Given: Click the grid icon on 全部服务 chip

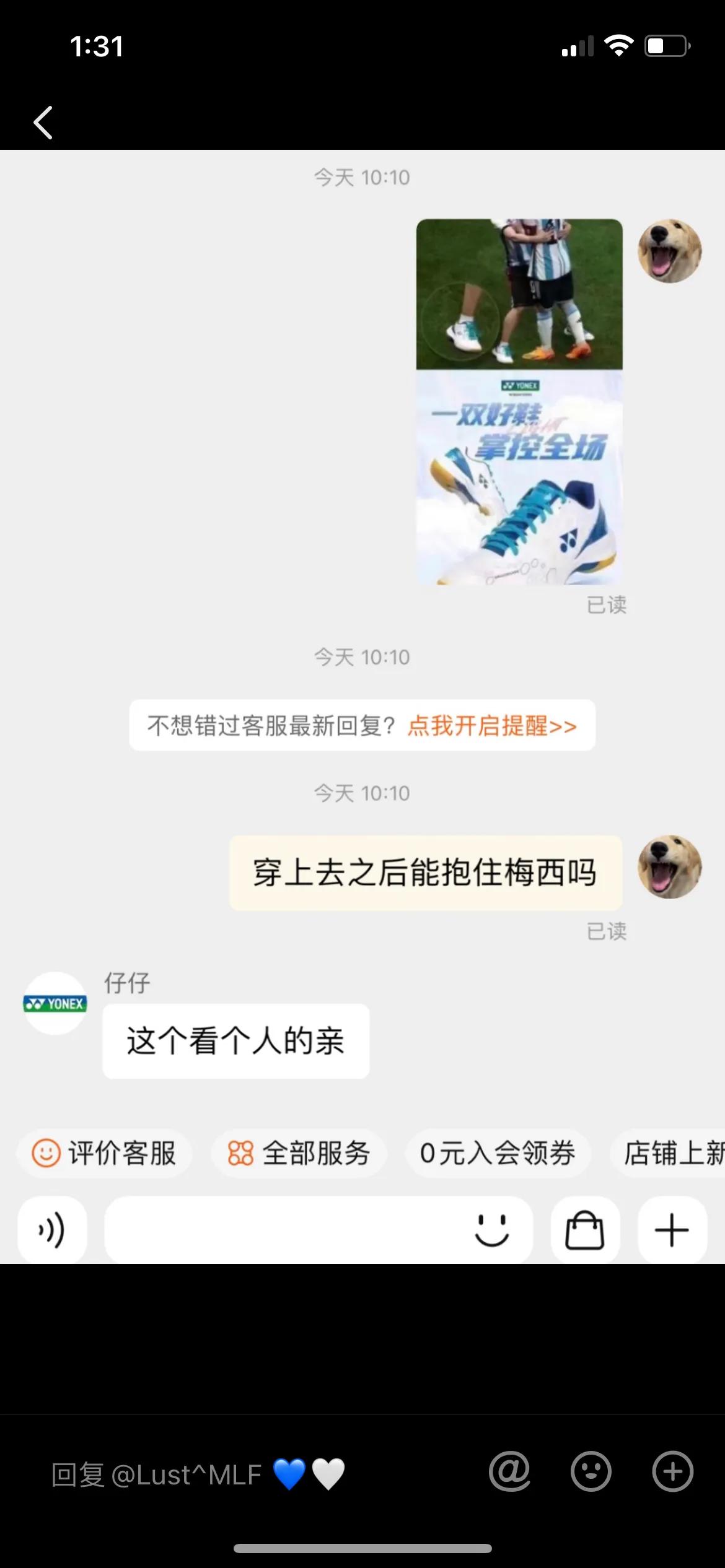Looking at the screenshot, I should click(241, 1153).
